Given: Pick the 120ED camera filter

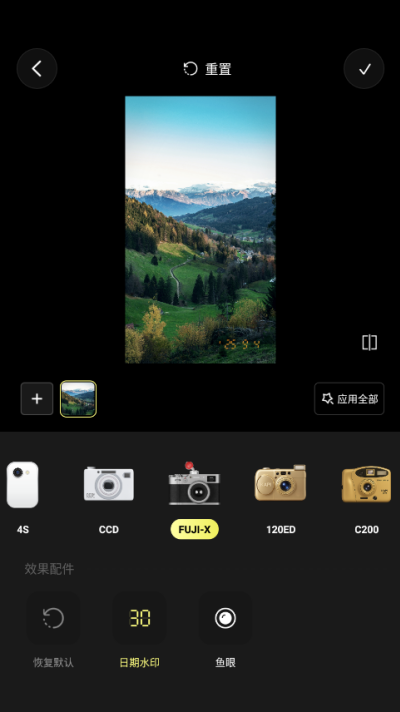Looking at the screenshot, I should pyautogui.click(x=281, y=497).
